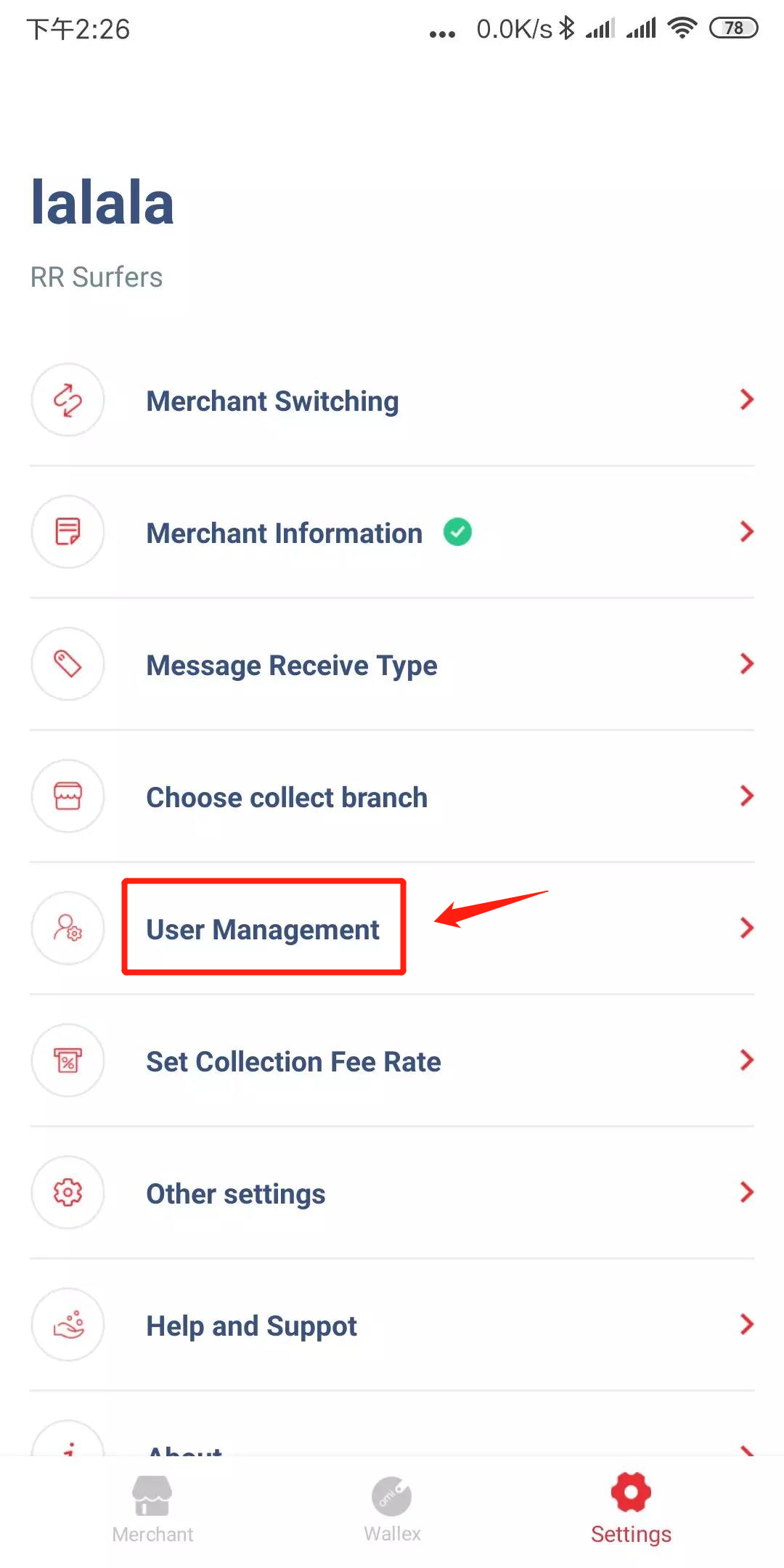784x1568 pixels.
Task: Open Other settings
Action: click(392, 1193)
